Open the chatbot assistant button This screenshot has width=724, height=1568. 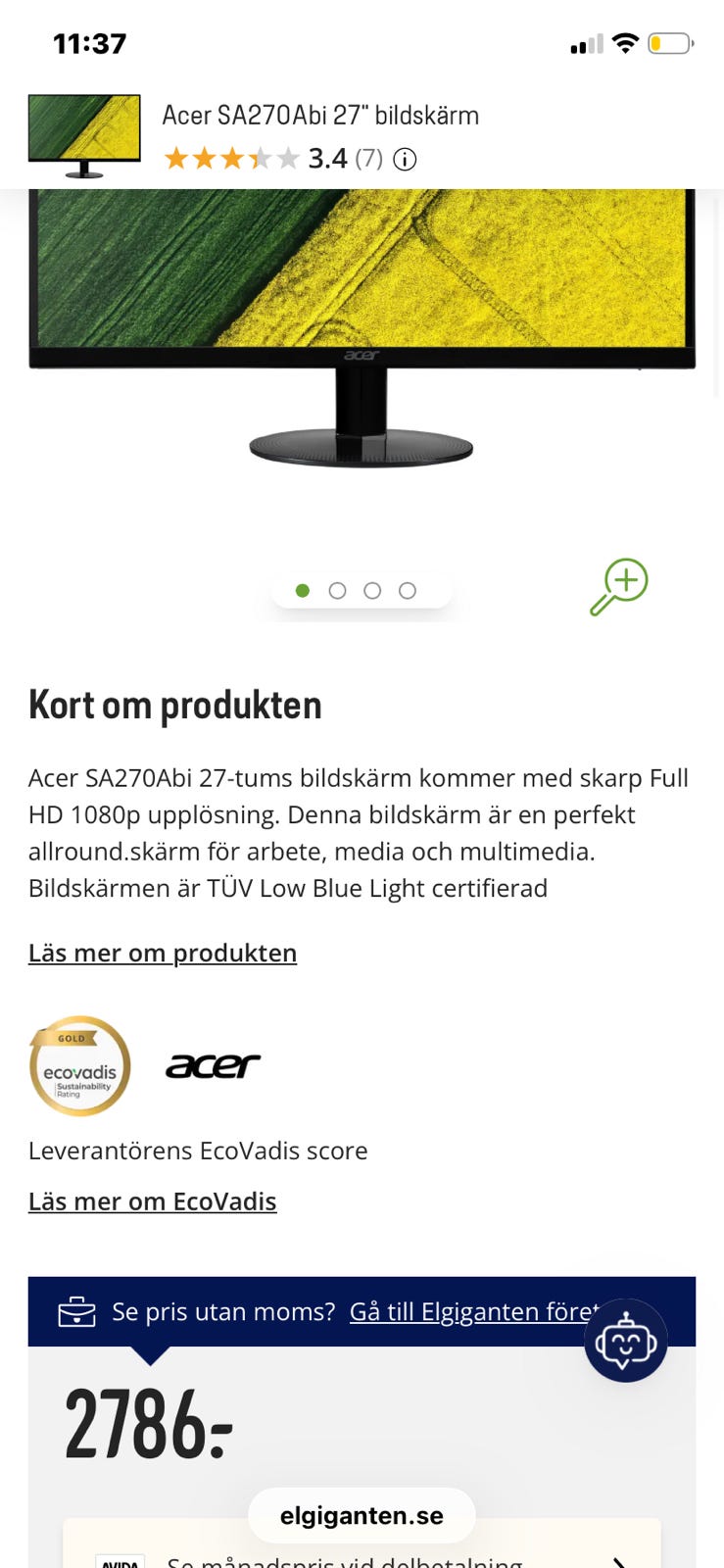click(626, 1341)
